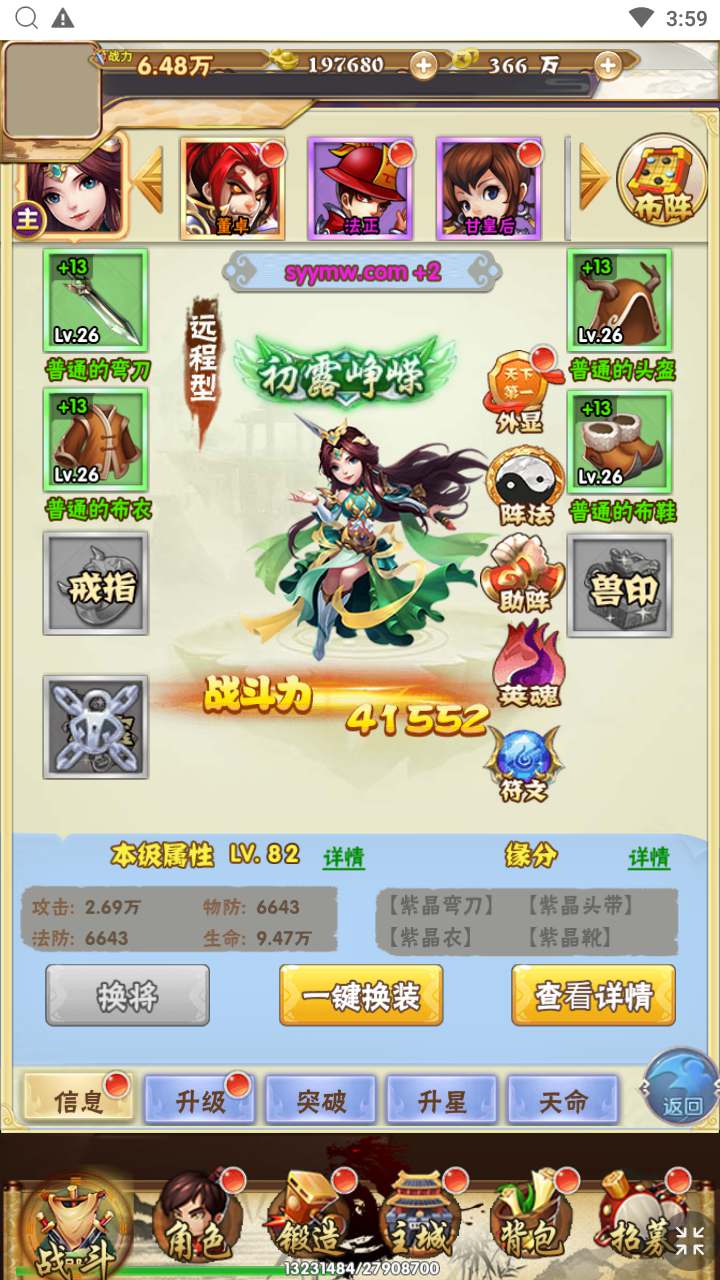View 详情 link next to 本级属性

(x=343, y=858)
